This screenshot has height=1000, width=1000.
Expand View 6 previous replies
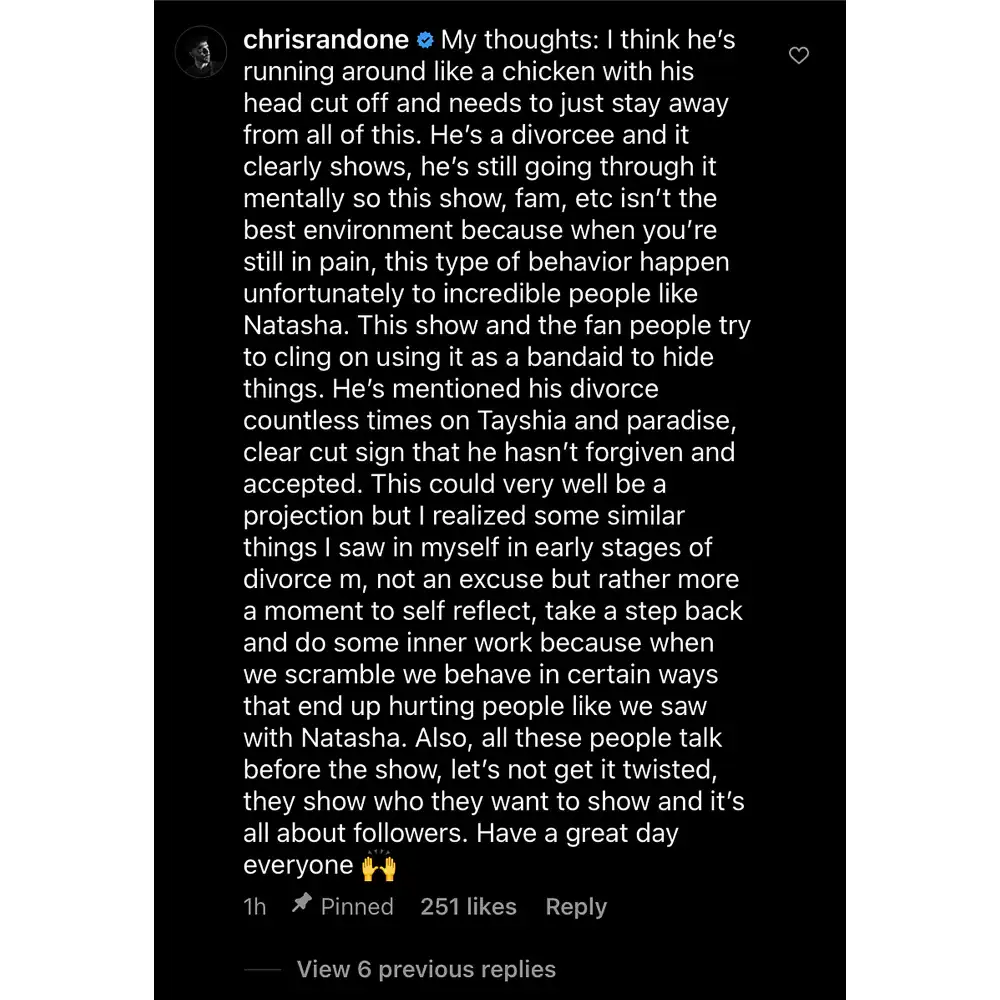pos(426,969)
